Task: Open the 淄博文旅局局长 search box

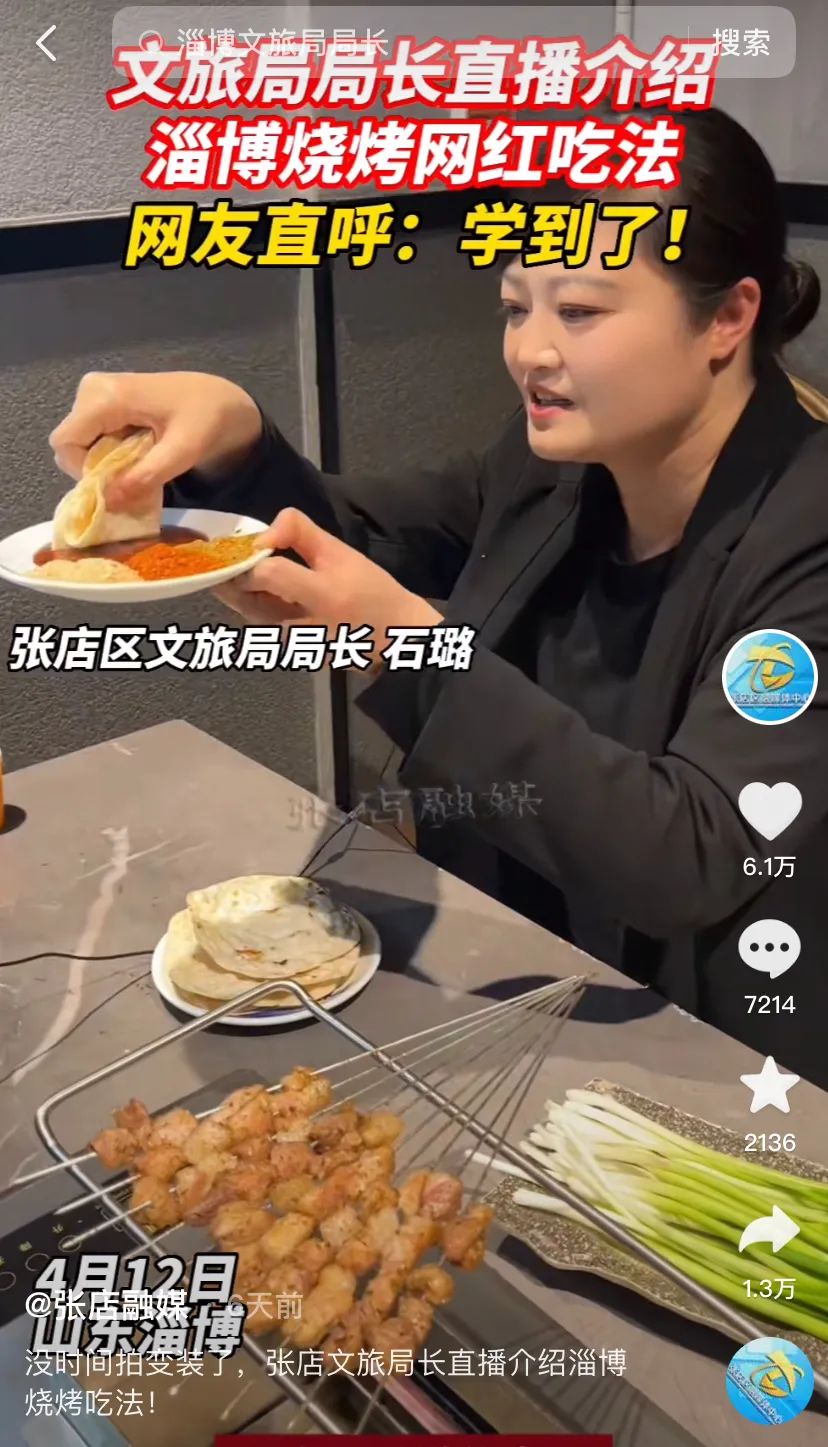Action: coord(400,43)
